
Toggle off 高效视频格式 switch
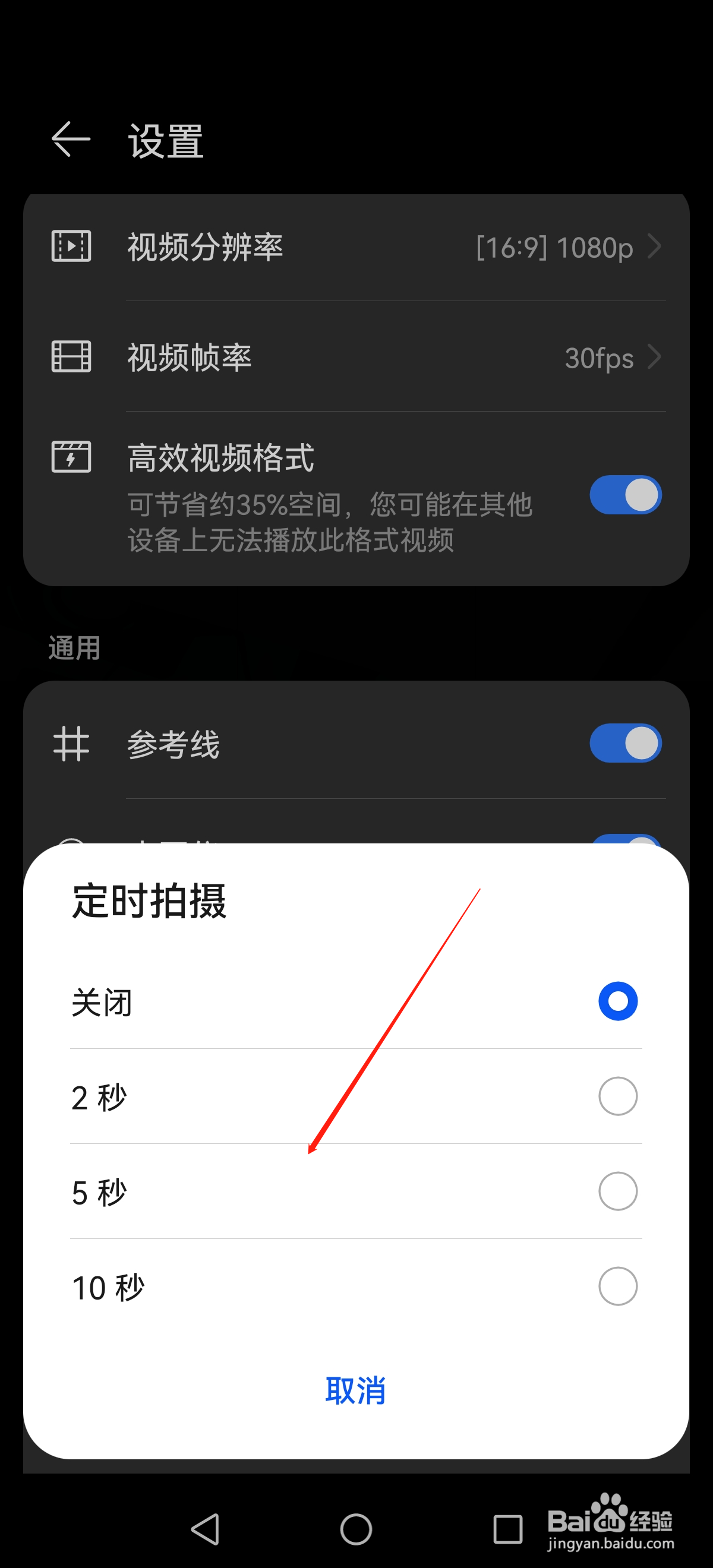(625, 495)
